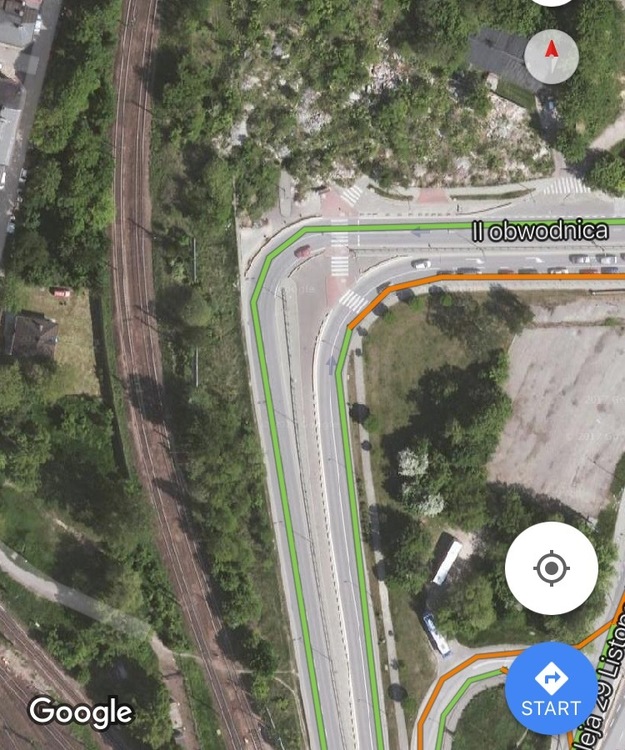
Task: Tap the compass to reset map orientation
Action: [551, 56]
